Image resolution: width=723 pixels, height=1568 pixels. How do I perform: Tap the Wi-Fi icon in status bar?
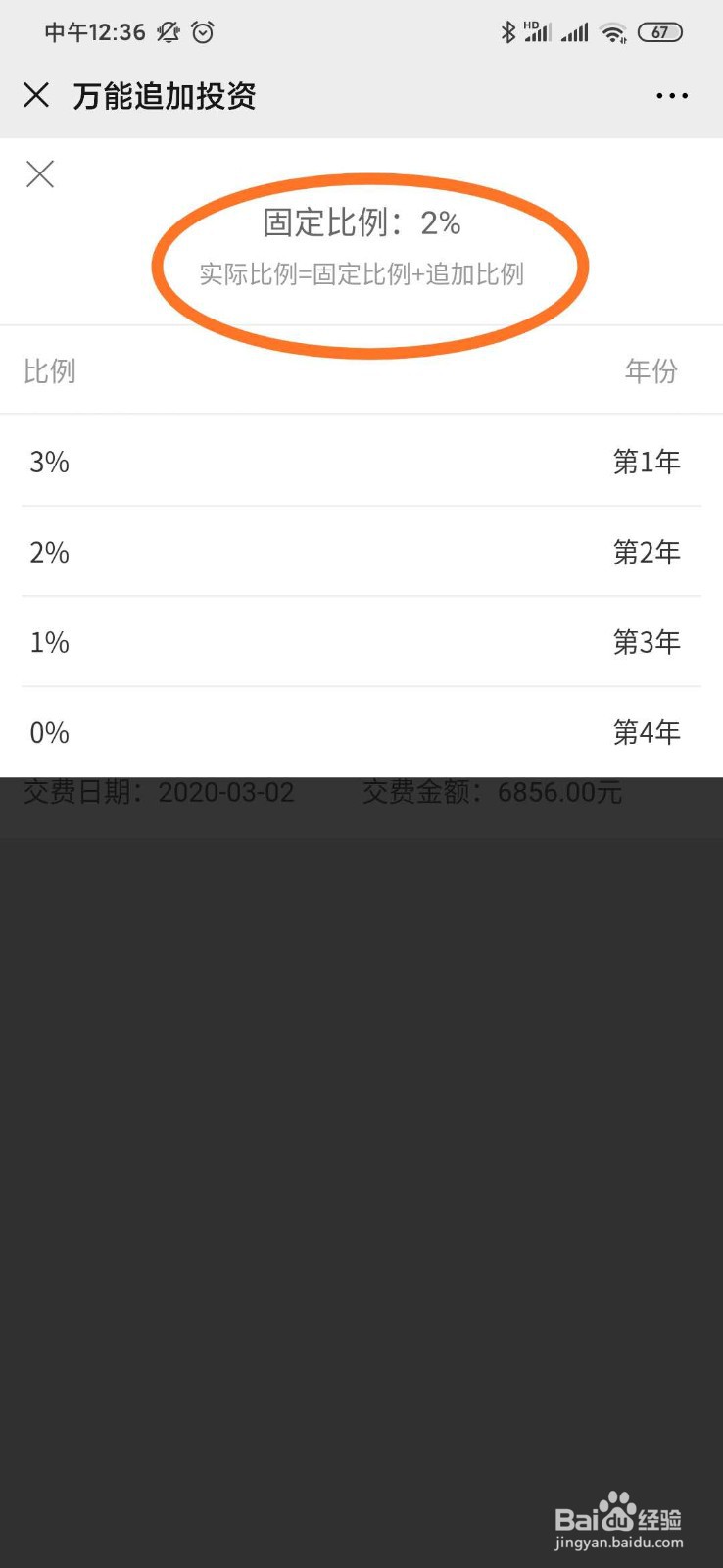pos(613,31)
